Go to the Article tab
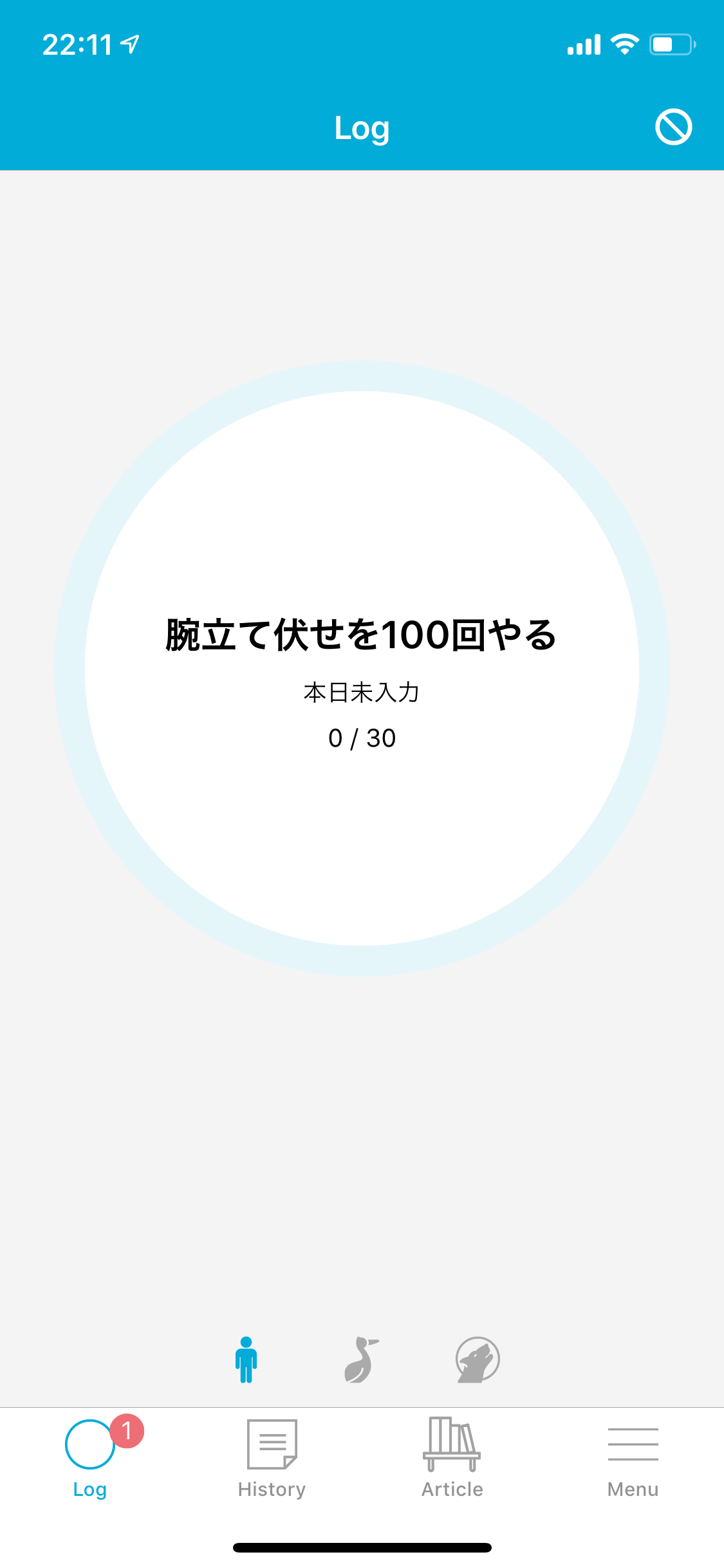This screenshot has height=1568, width=724. (x=452, y=1457)
